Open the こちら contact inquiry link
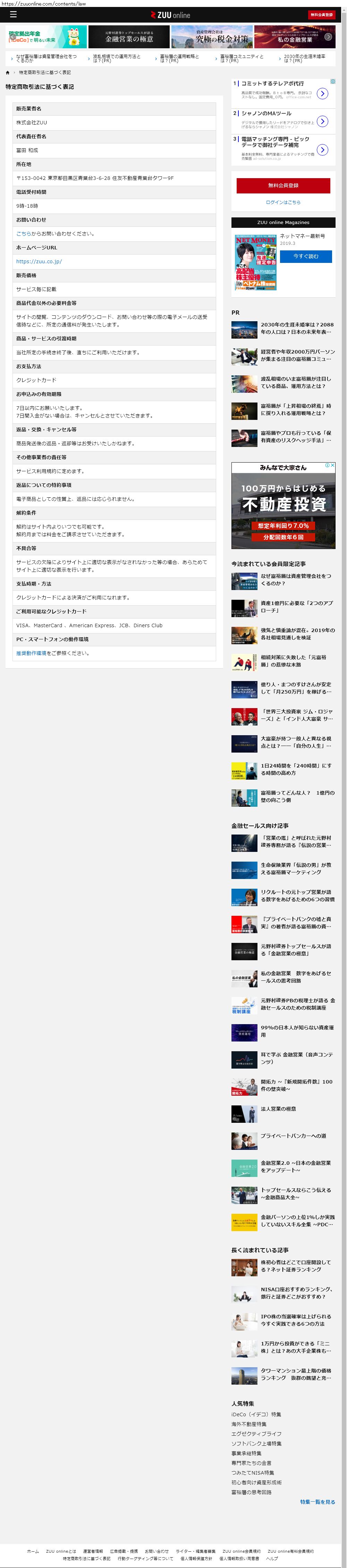 [x=23, y=234]
